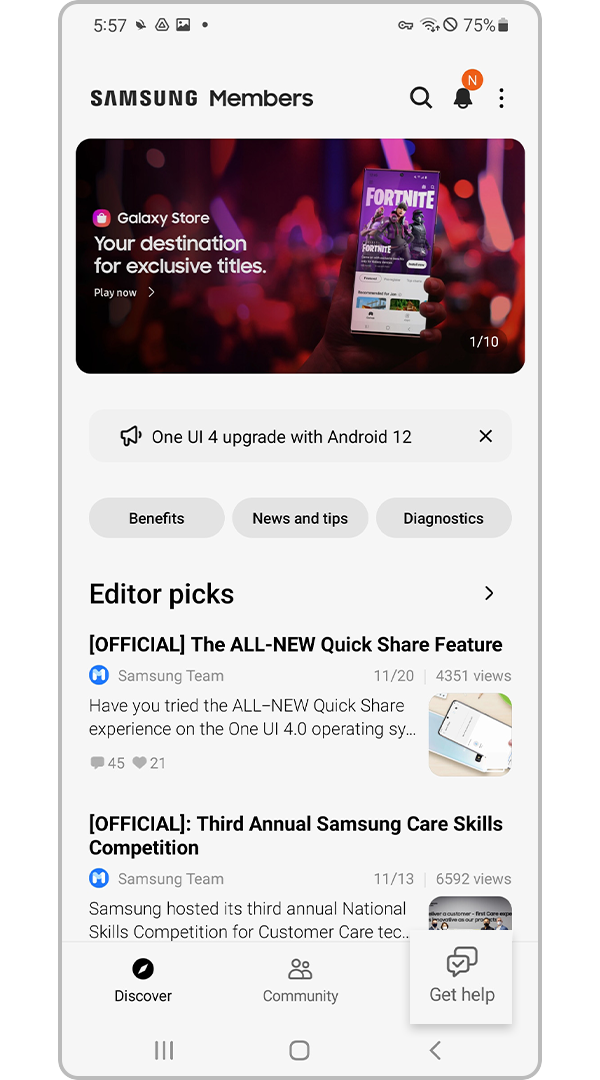Switch to the Discover tab
The height and width of the screenshot is (1080, 600).
click(x=143, y=980)
